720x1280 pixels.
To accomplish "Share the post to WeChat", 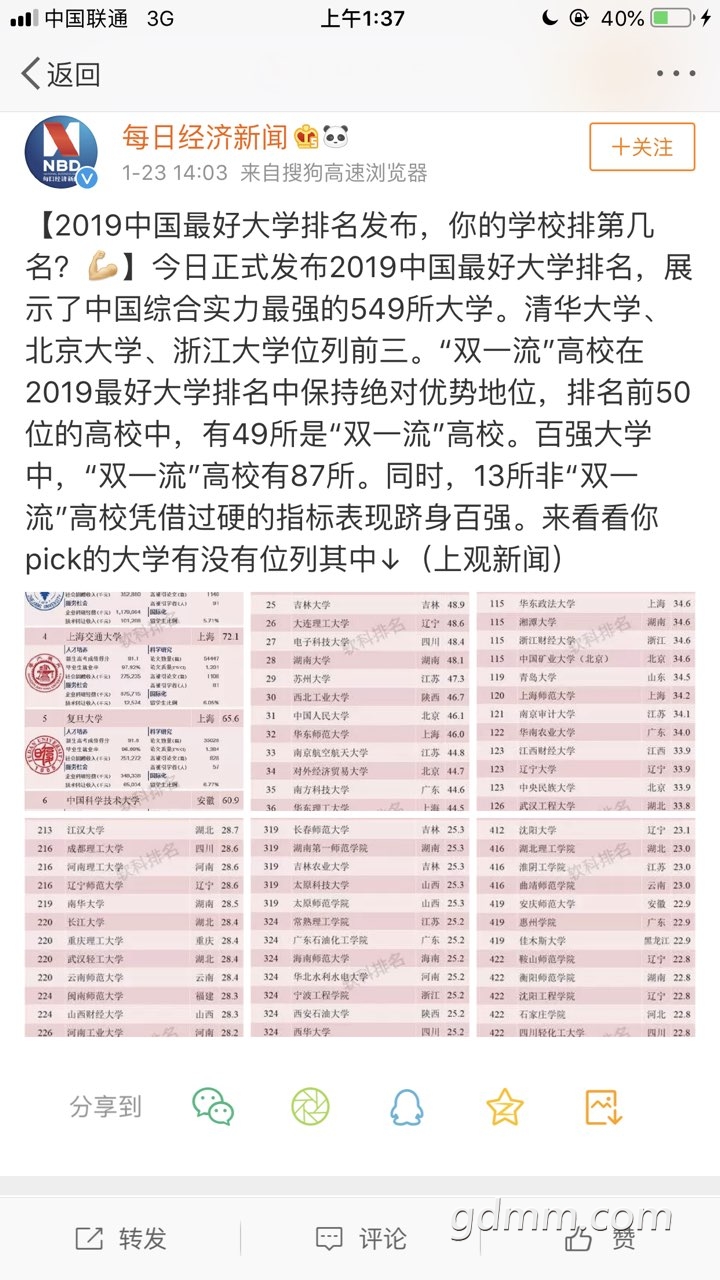I will [213, 1106].
